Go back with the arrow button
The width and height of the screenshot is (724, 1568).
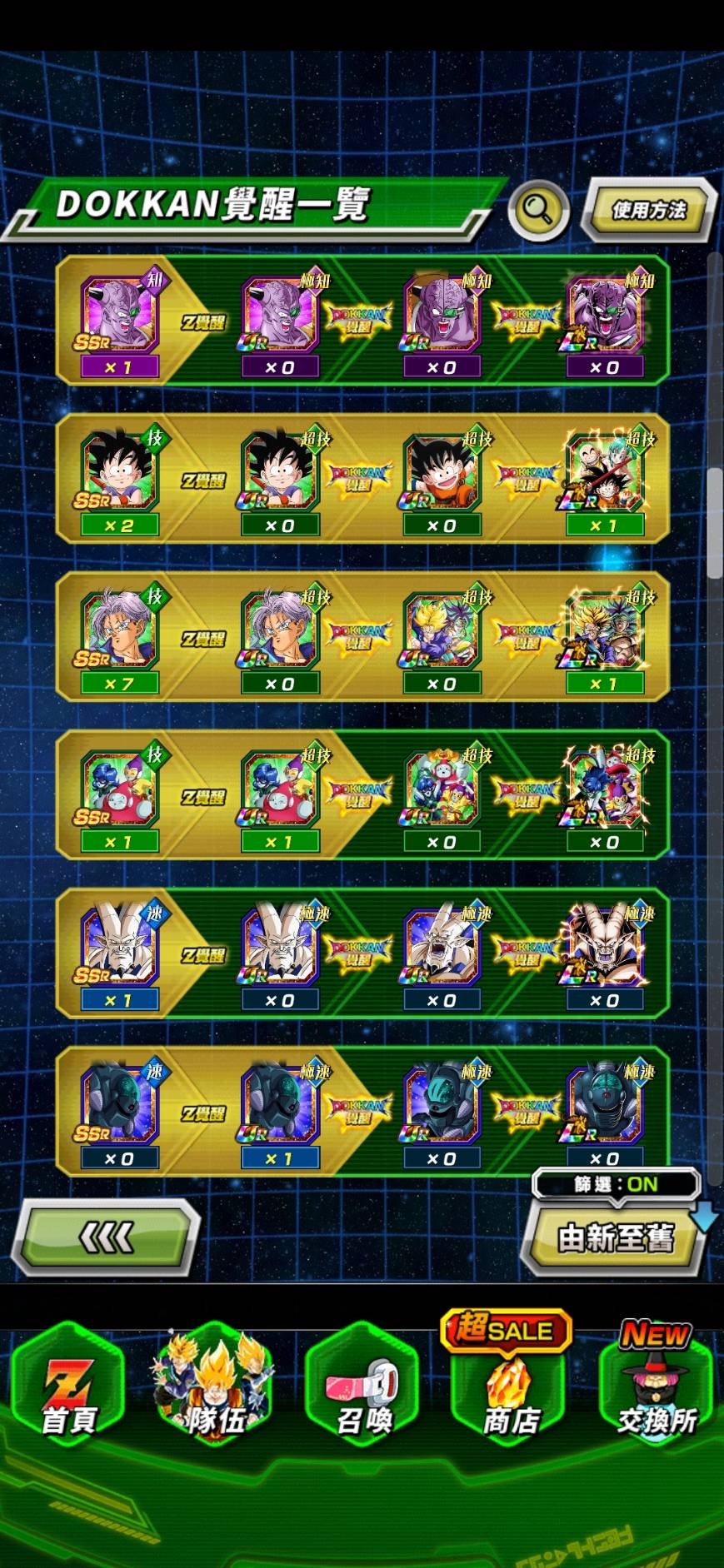coord(106,1237)
